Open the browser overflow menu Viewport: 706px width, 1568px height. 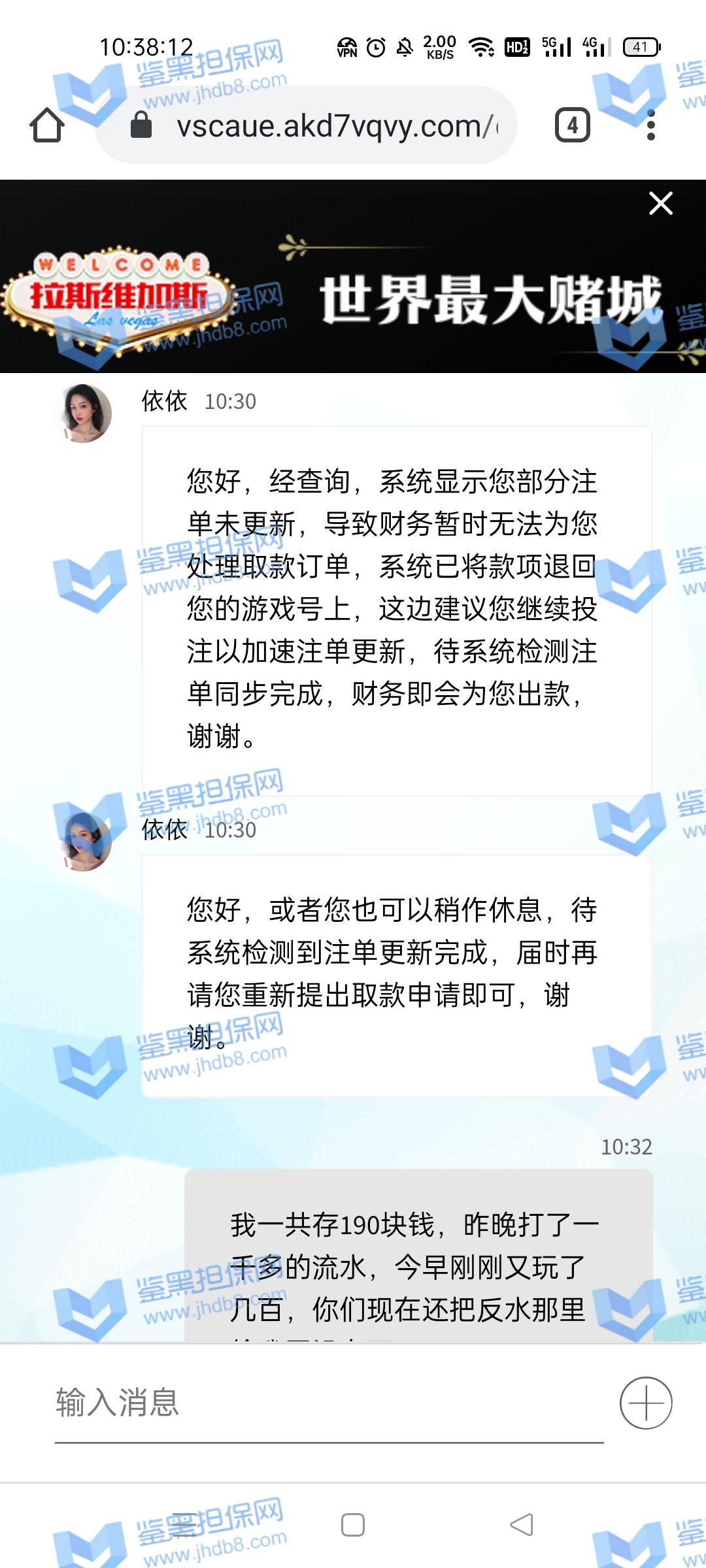coord(650,125)
